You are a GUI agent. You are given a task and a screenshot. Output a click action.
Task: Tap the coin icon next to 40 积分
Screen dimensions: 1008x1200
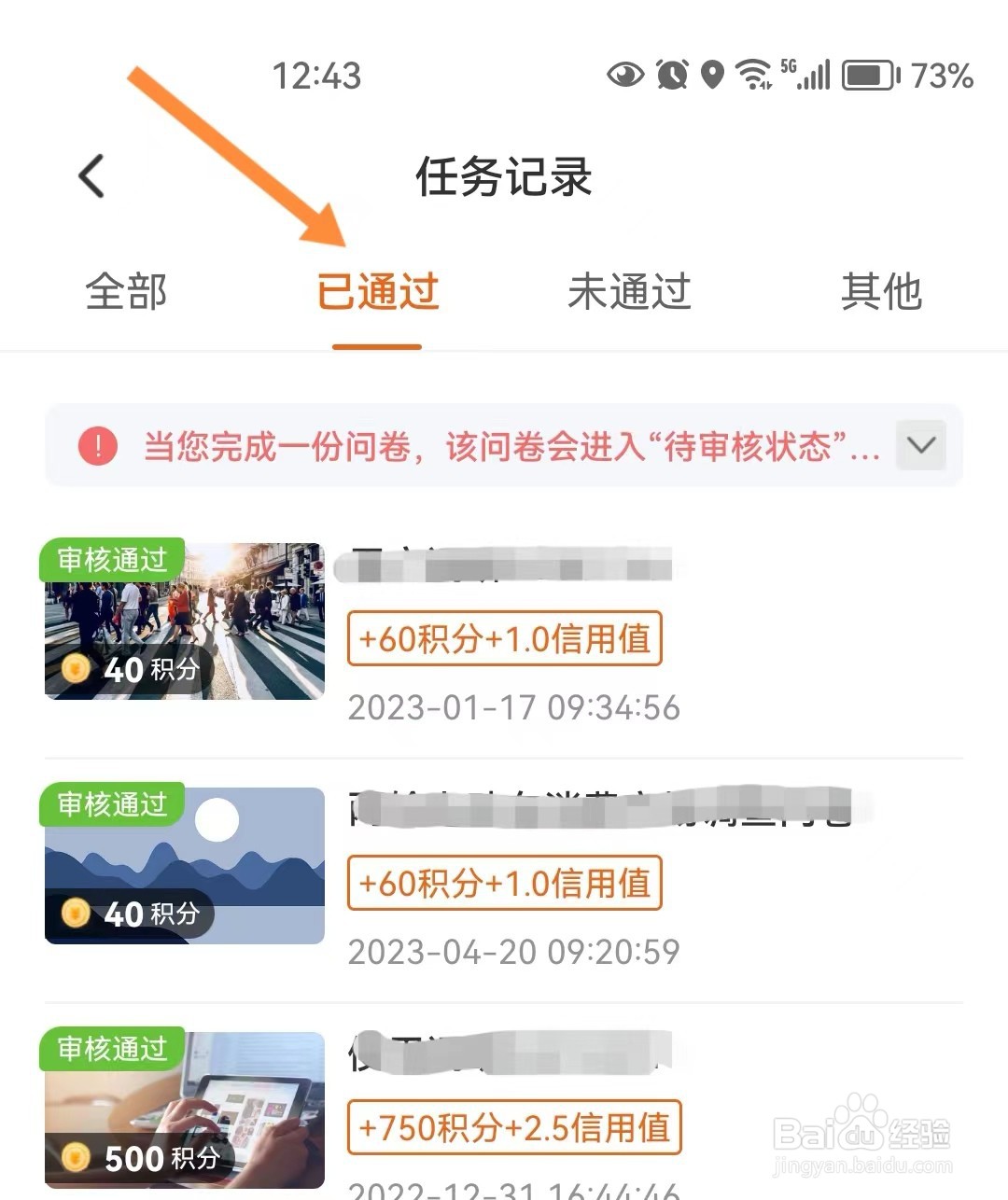coord(75,669)
